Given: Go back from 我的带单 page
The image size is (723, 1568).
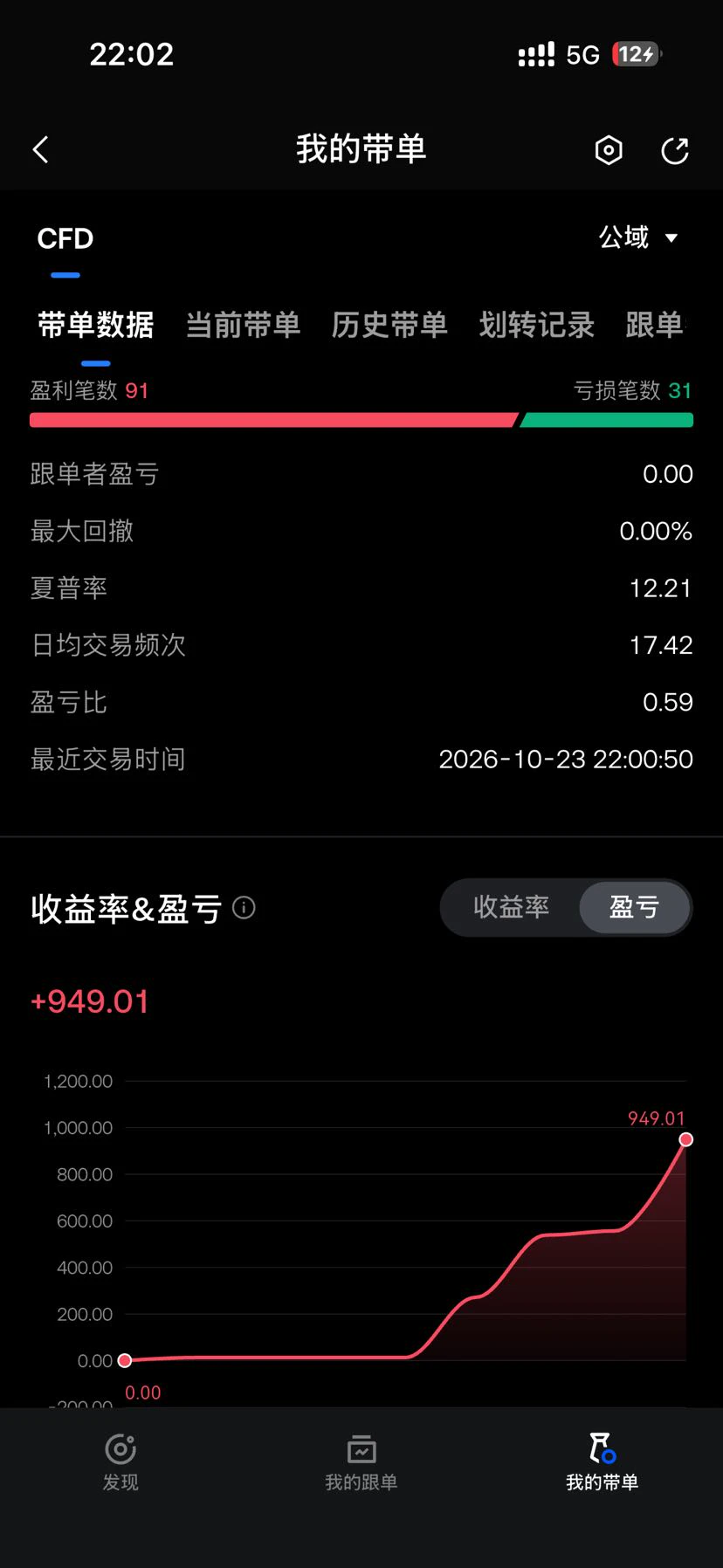Looking at the screenshot, I should tap(40, 149).
